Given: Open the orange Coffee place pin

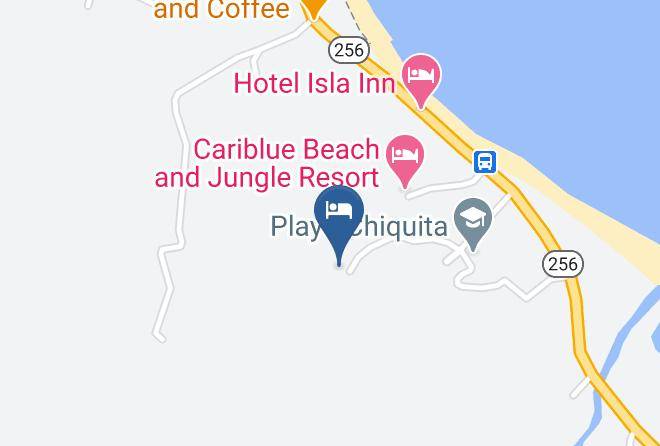Looking at the screenshot, I should pyautogui.click(x=313, y=8).
